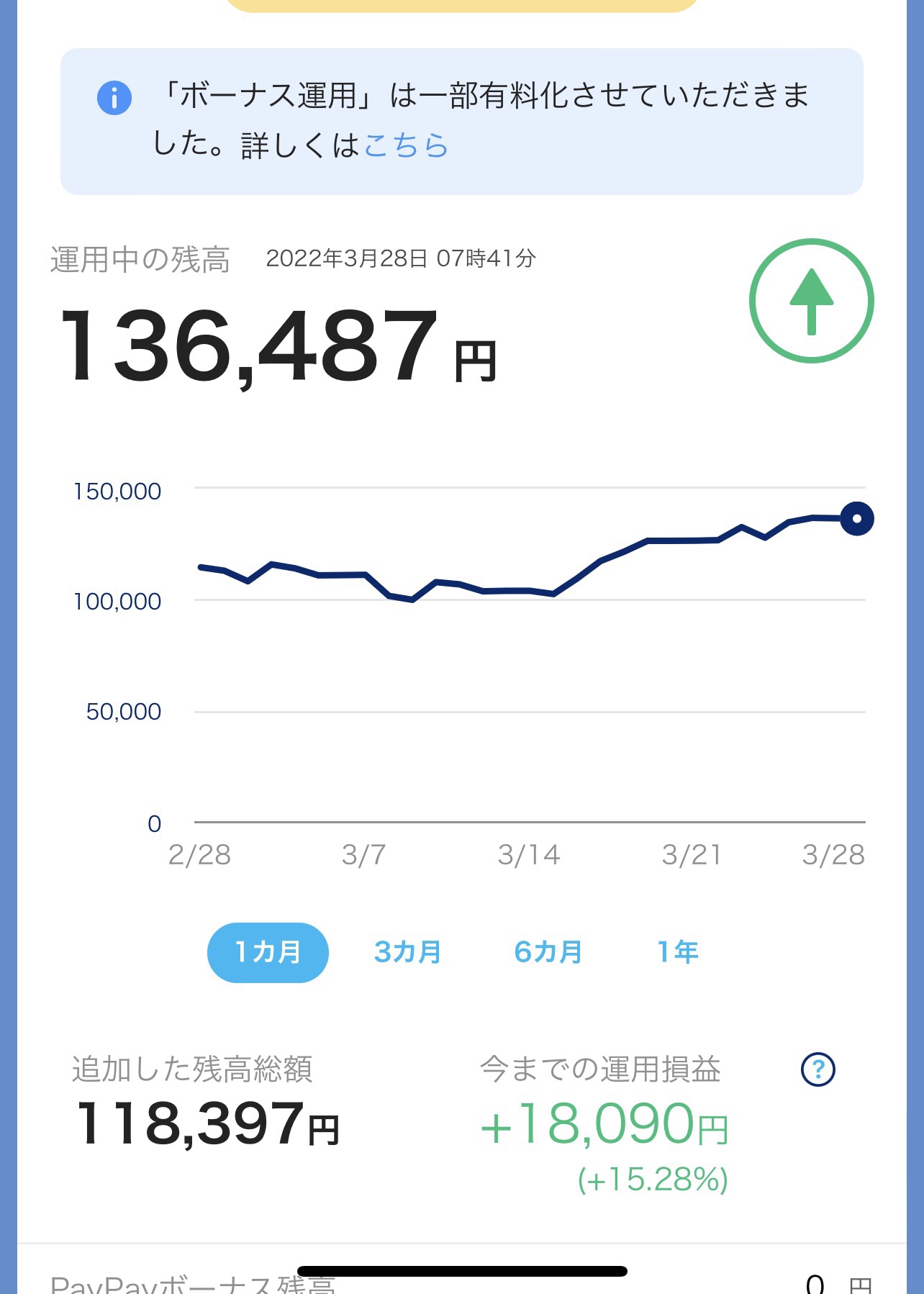
Task: Select the 1カ月 chart range
Action: click(x=268, y=952)
